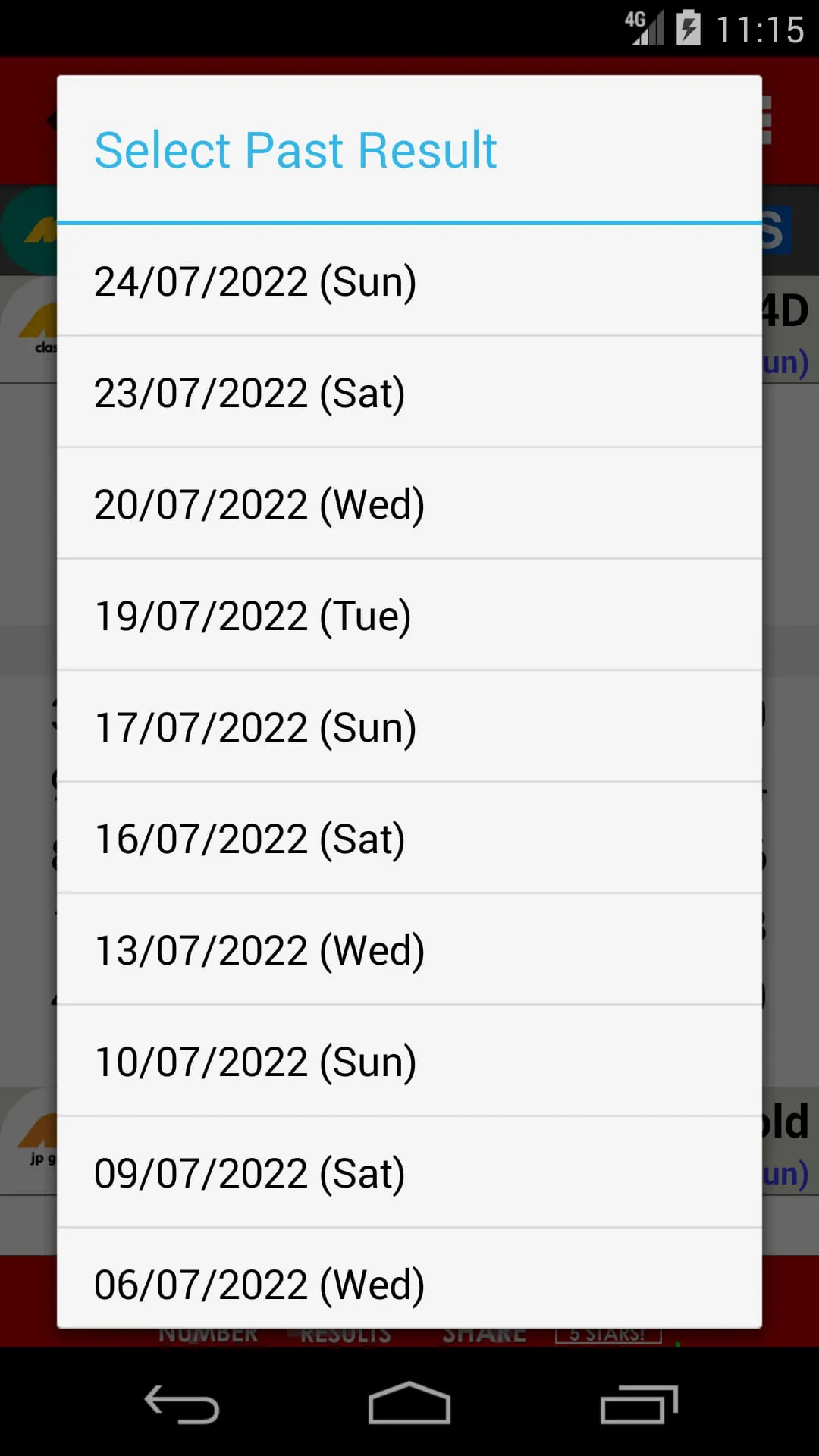Select the 24/07/2022 (Sun) result
The image size is (819, 1456).
coord(409,281)
